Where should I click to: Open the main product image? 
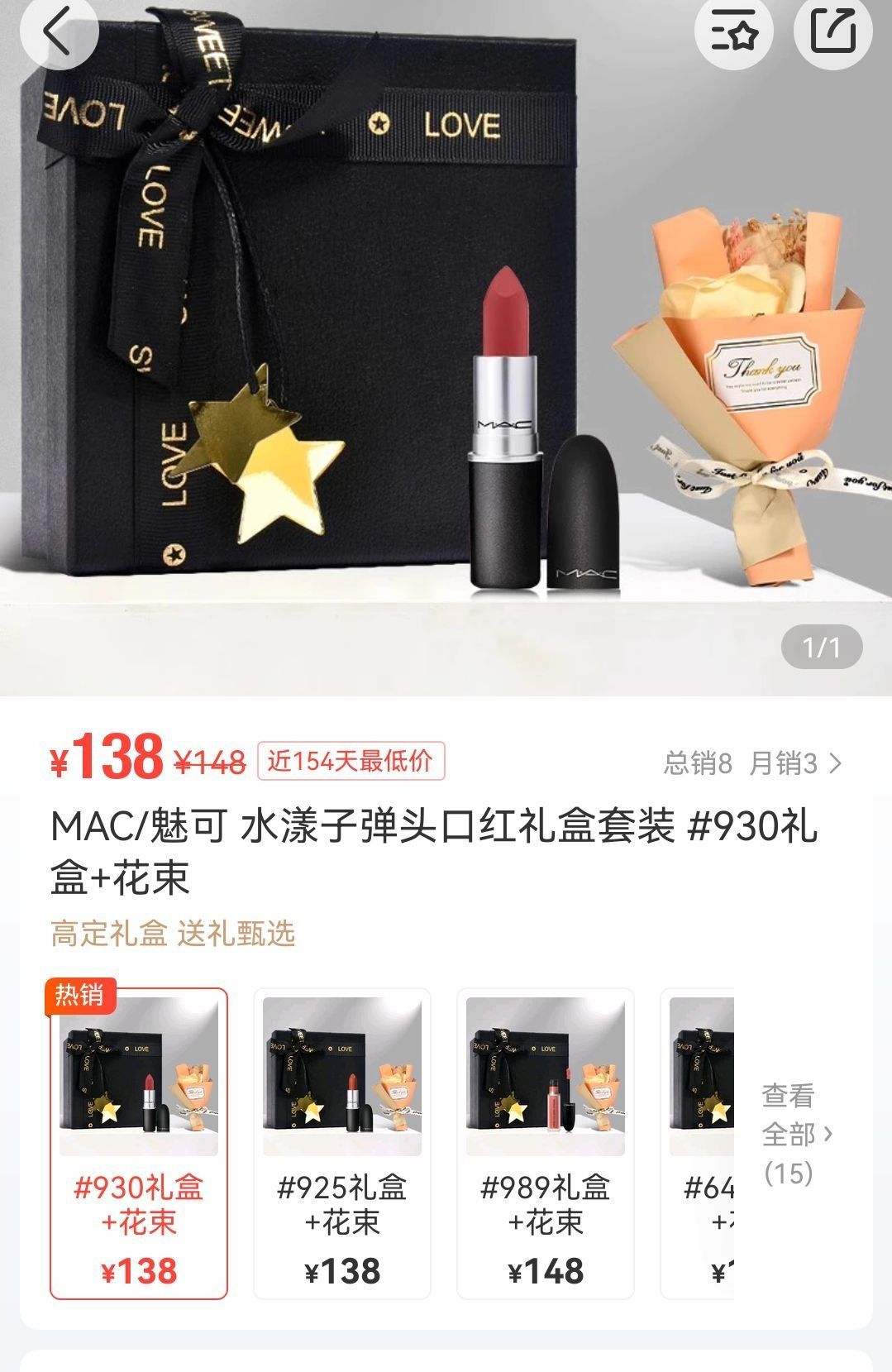[446, 347]
